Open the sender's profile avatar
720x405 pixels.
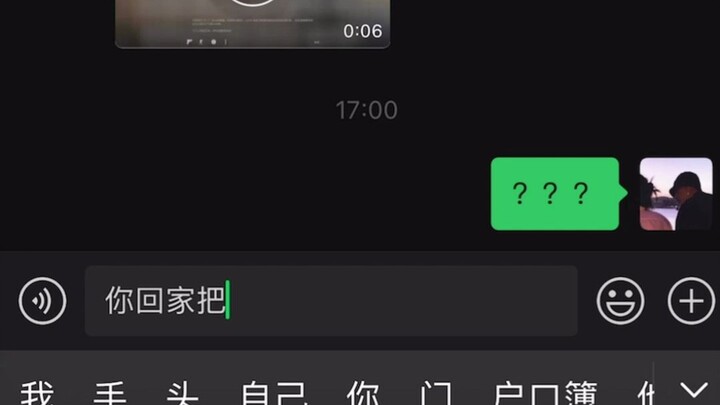click(x=676, y=194)
